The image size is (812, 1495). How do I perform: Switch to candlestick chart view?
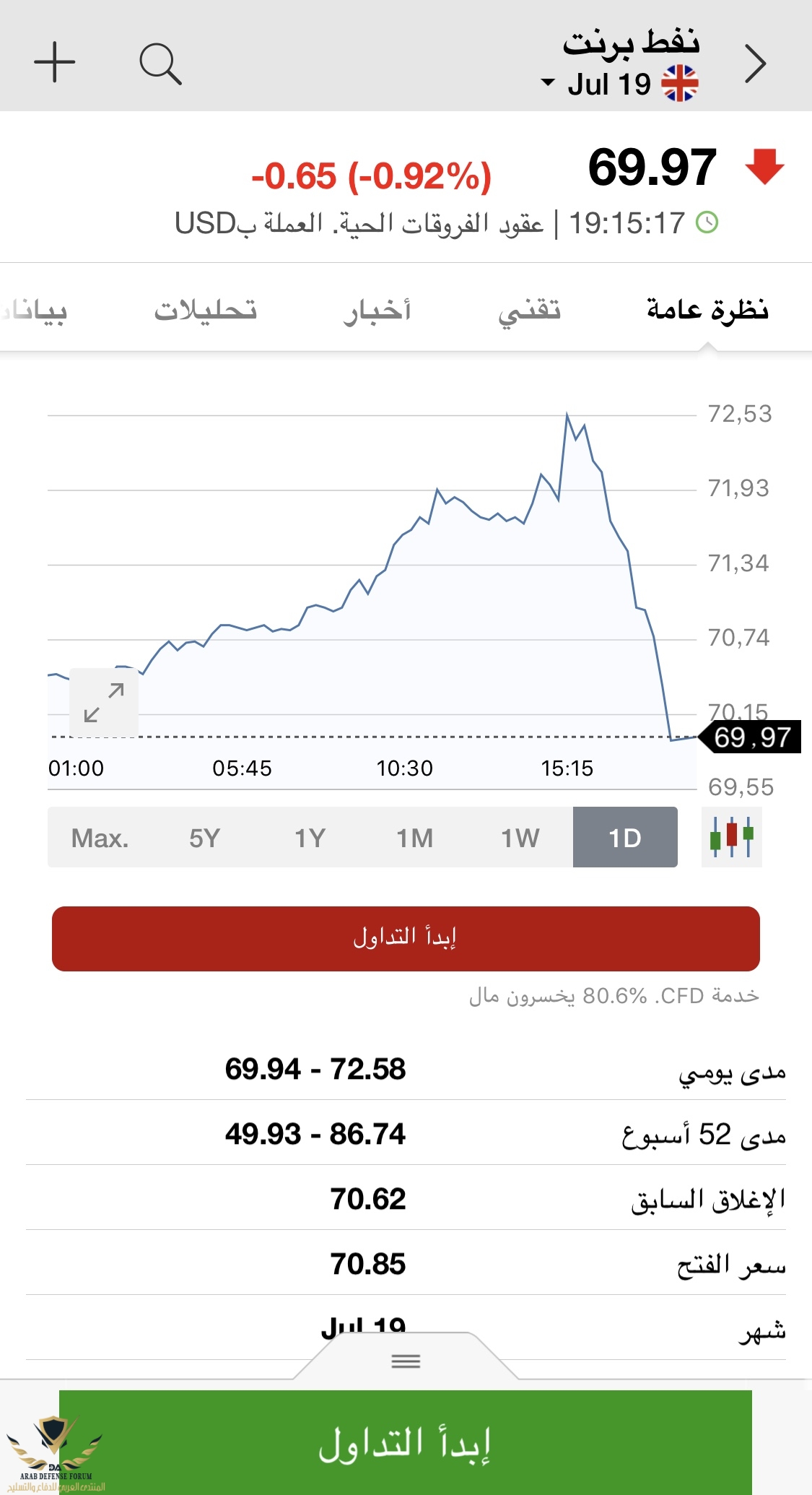(x=731, y=837)
